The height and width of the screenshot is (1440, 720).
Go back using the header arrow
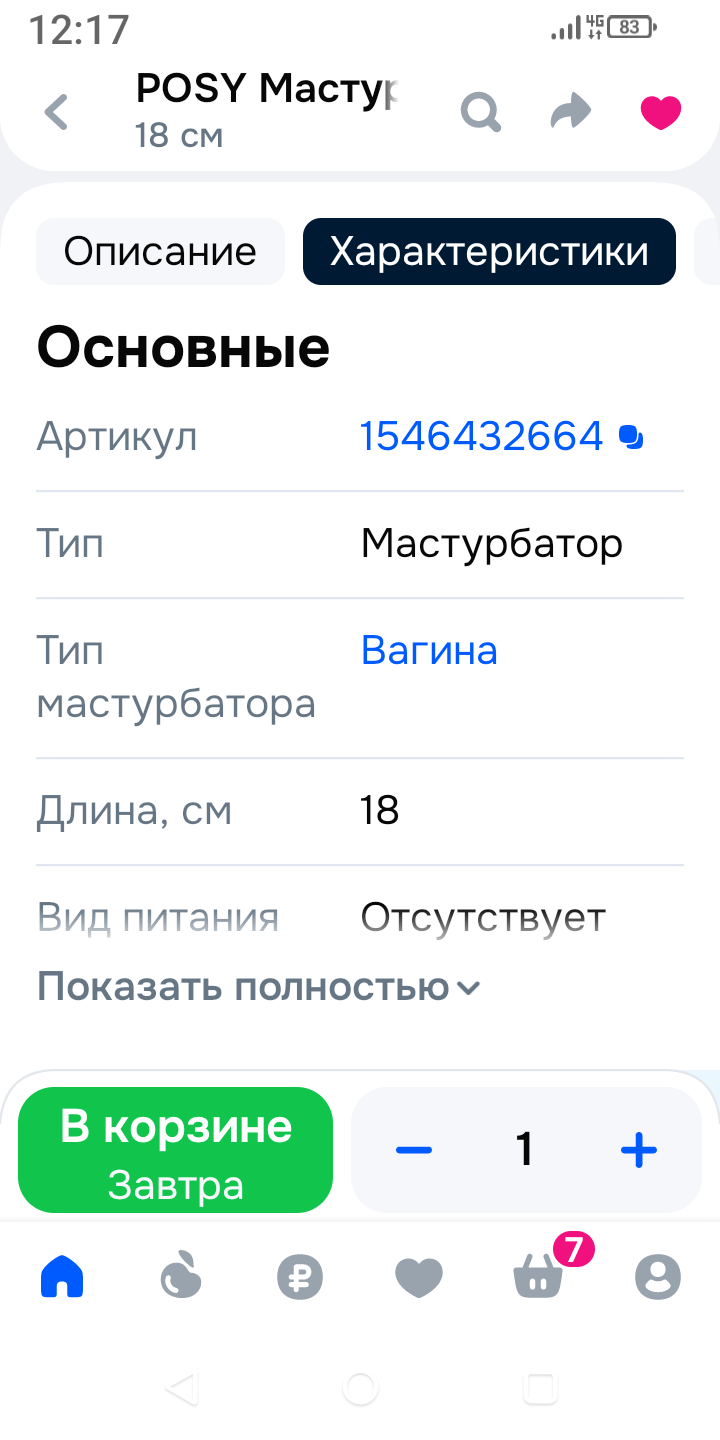coord(57,112)
